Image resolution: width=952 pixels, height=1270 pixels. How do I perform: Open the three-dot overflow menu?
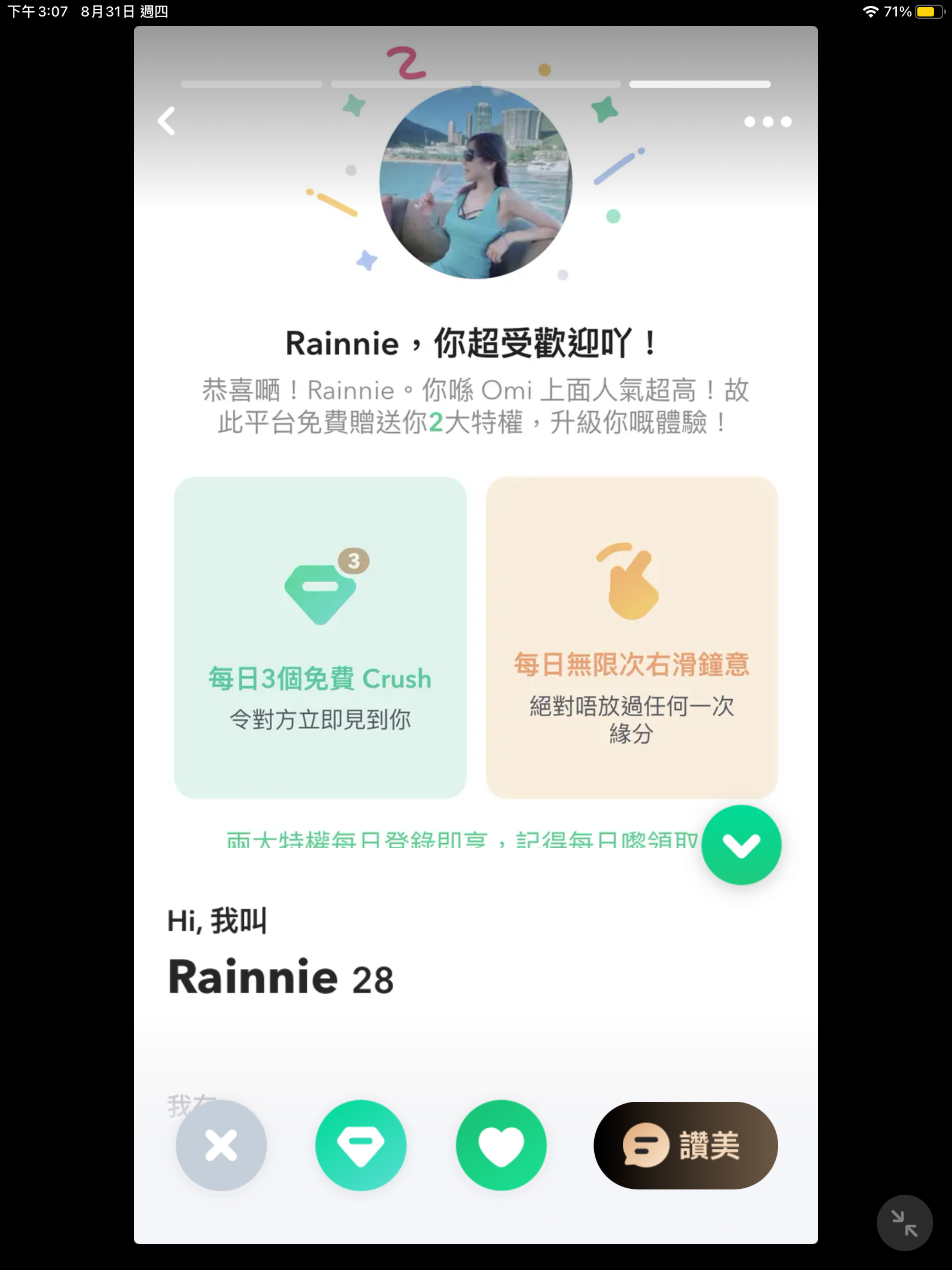[767, 122]
